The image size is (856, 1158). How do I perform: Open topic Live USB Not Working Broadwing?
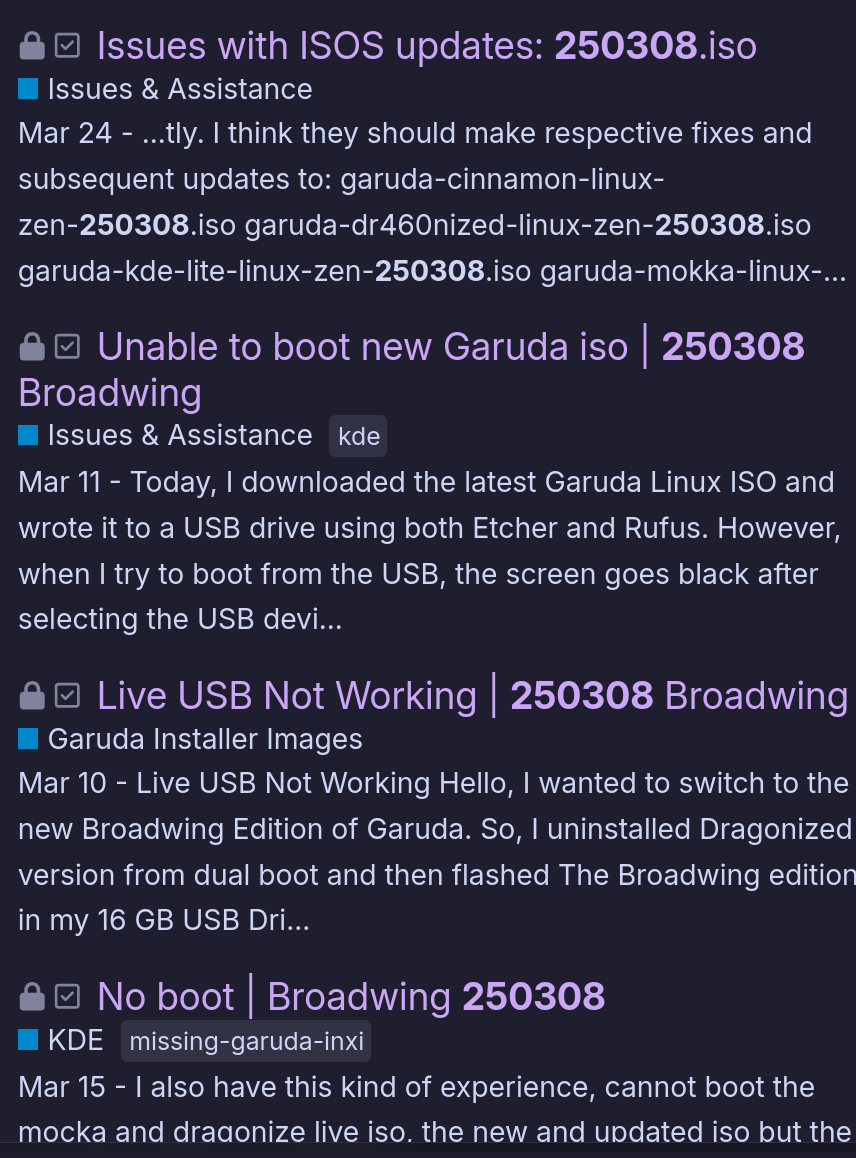pyautogui.click(x=470, y=695)
